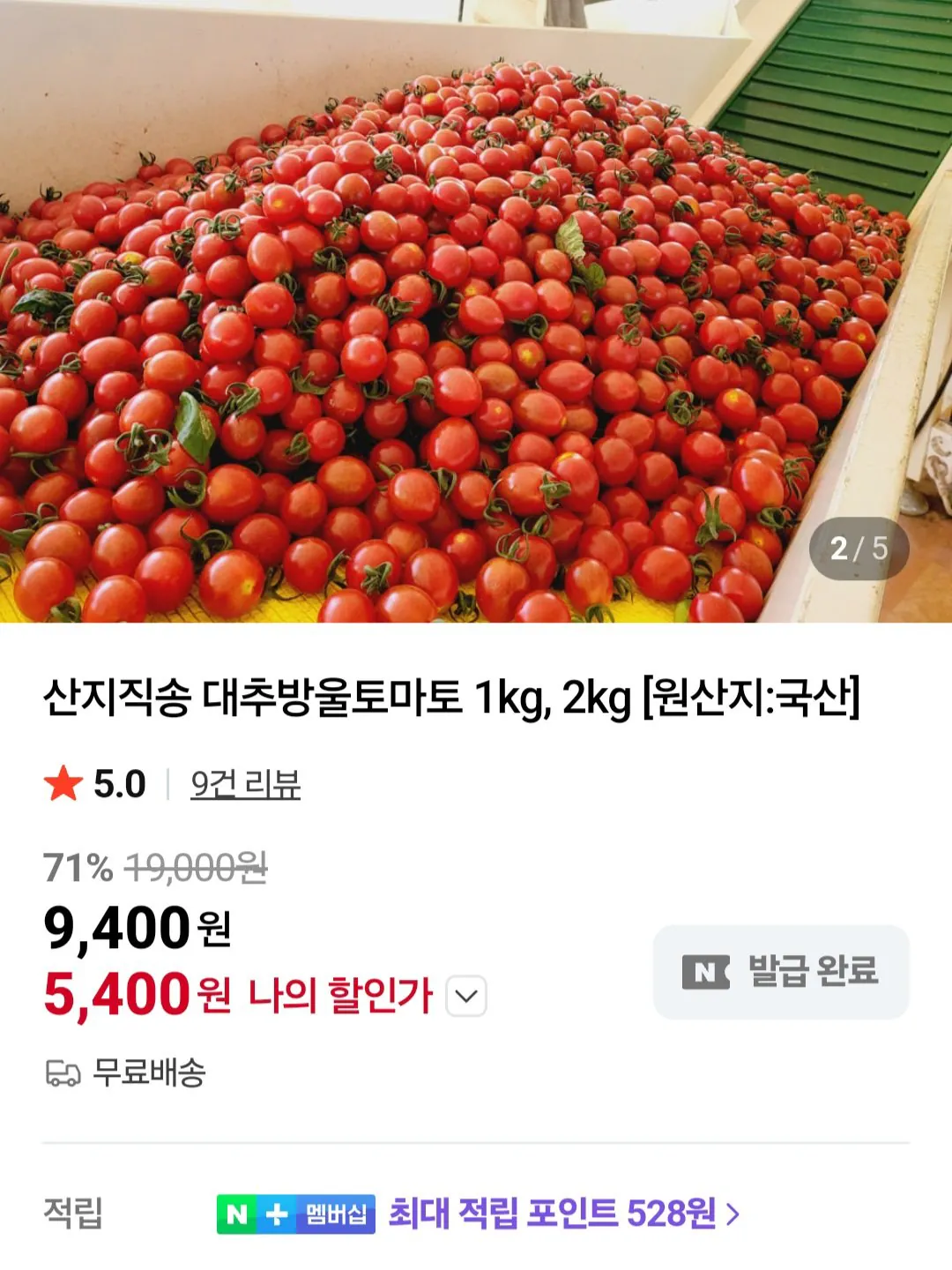Open the discount price breakdown with the chevron
The image size is (952, 1270).
[468, 995]
